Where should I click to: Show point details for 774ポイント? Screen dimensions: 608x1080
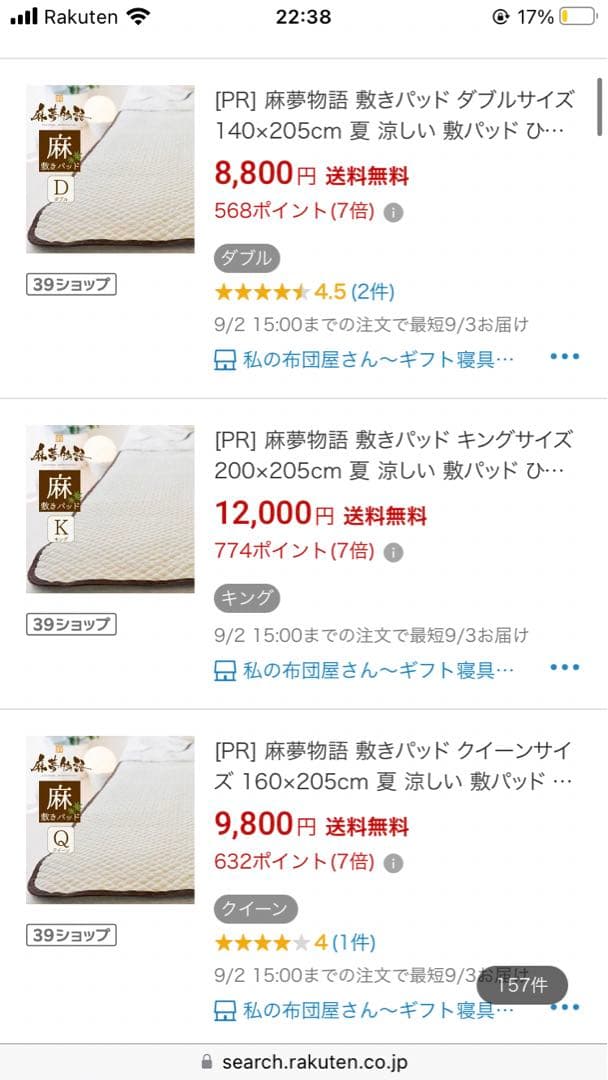[x=394, y=552]
